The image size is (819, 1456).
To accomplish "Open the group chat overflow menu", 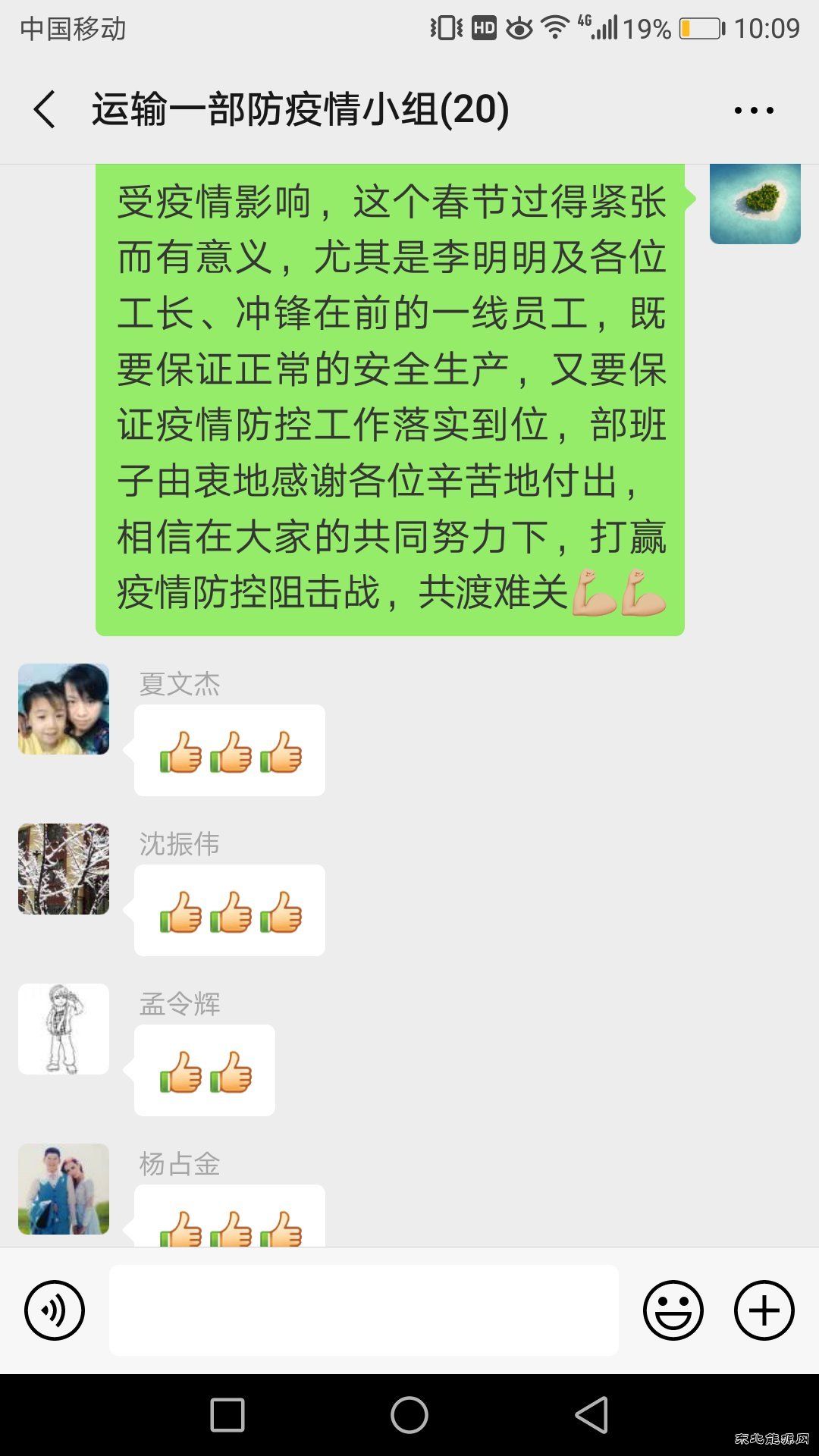I will click(x=754, y=110).
